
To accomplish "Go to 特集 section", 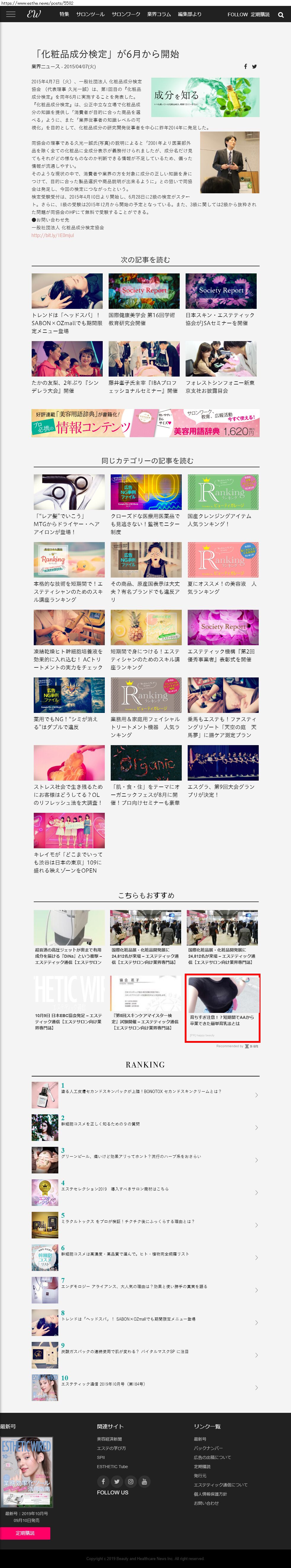I will point(64,14).
